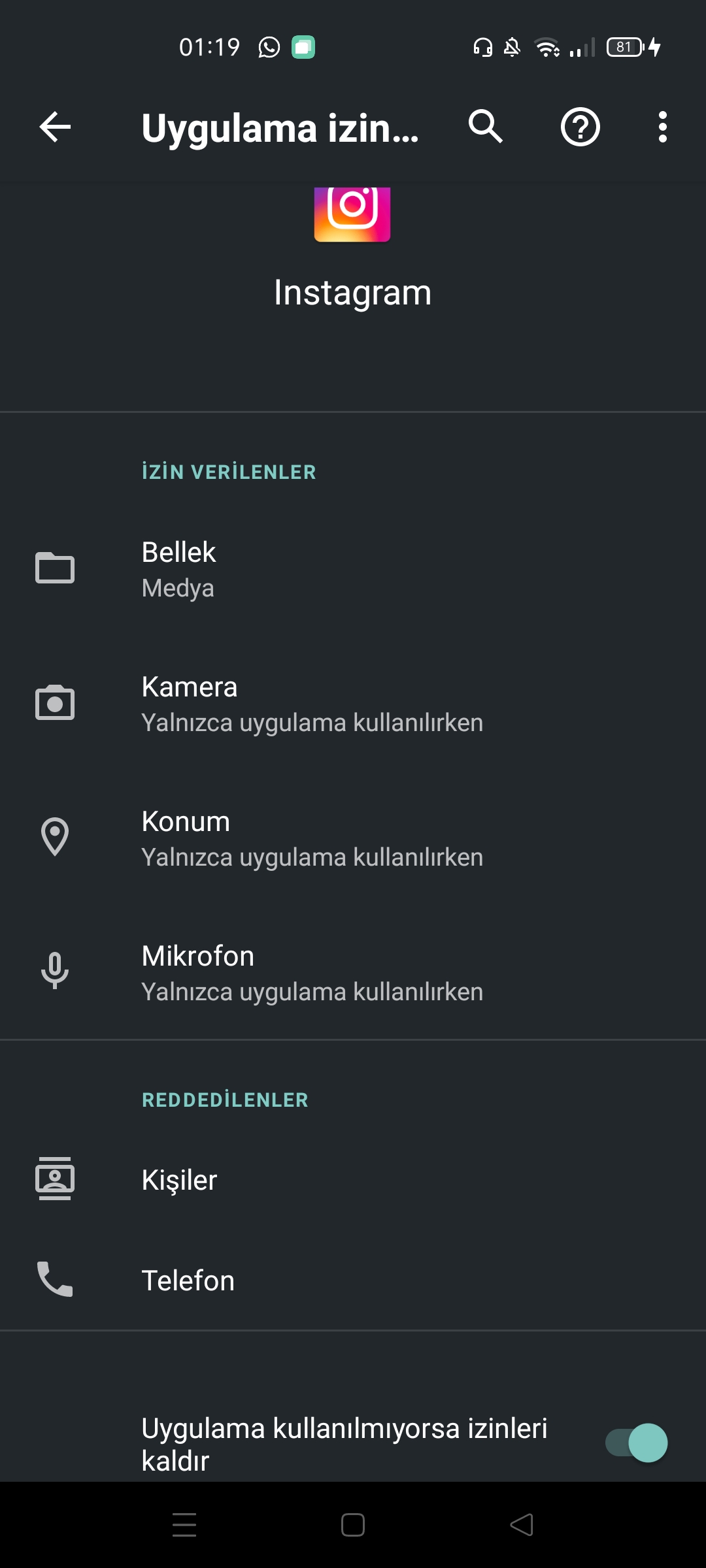The image size is (706, 1568).
Task: Open recent apps from the navigation bar
Action: point(184,1525)
